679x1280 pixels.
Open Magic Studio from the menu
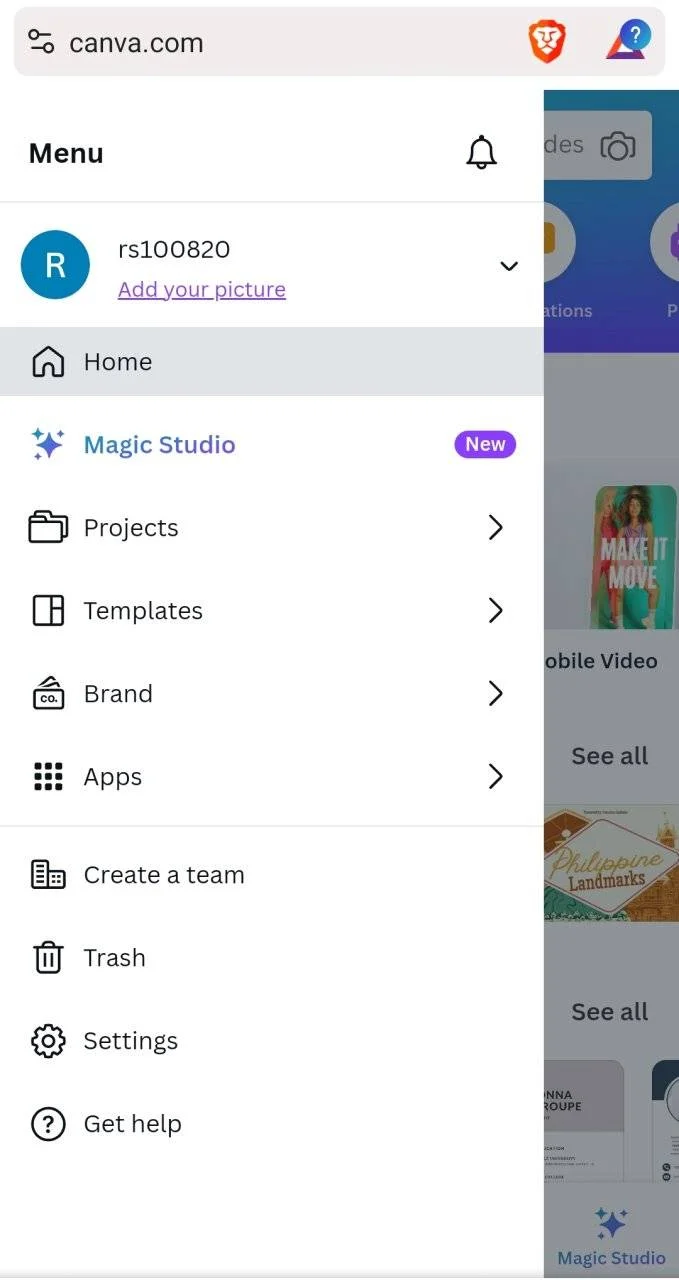click(272, 444)
